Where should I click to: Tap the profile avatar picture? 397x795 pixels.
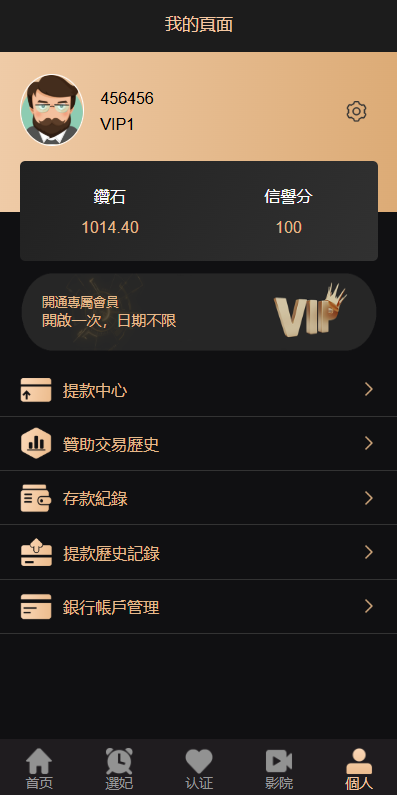click(52, 110)
